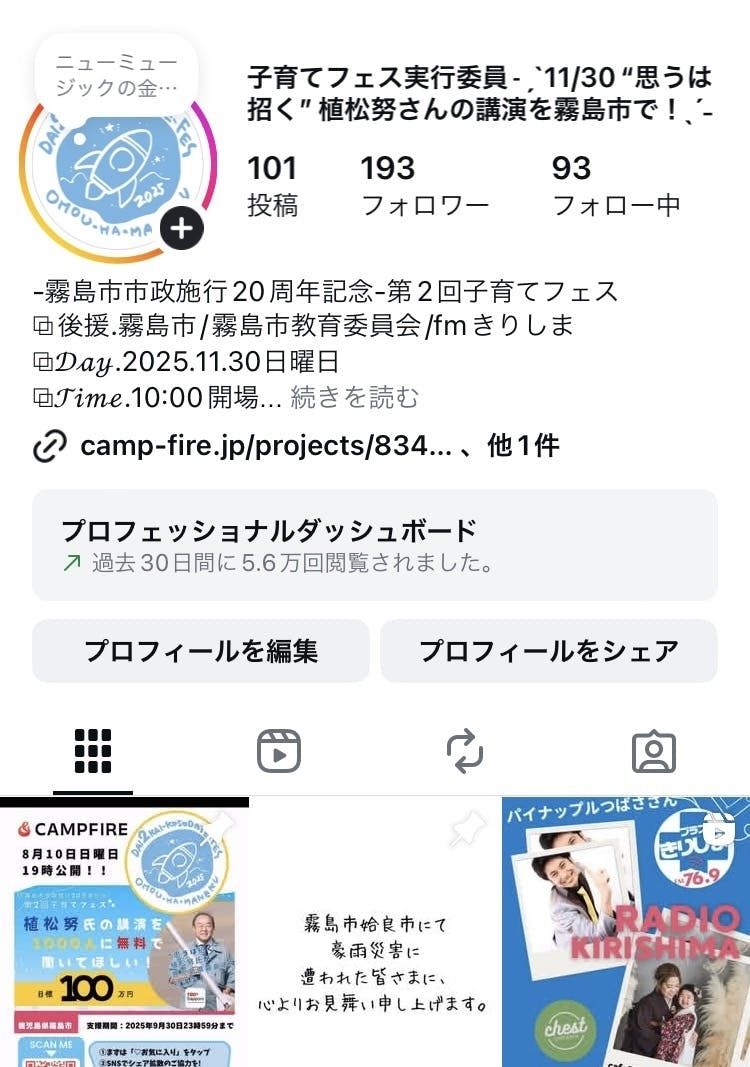Viewport: 750px width, 1067px height.
Task: View the 193 followers list
Action: click(424, 186)
